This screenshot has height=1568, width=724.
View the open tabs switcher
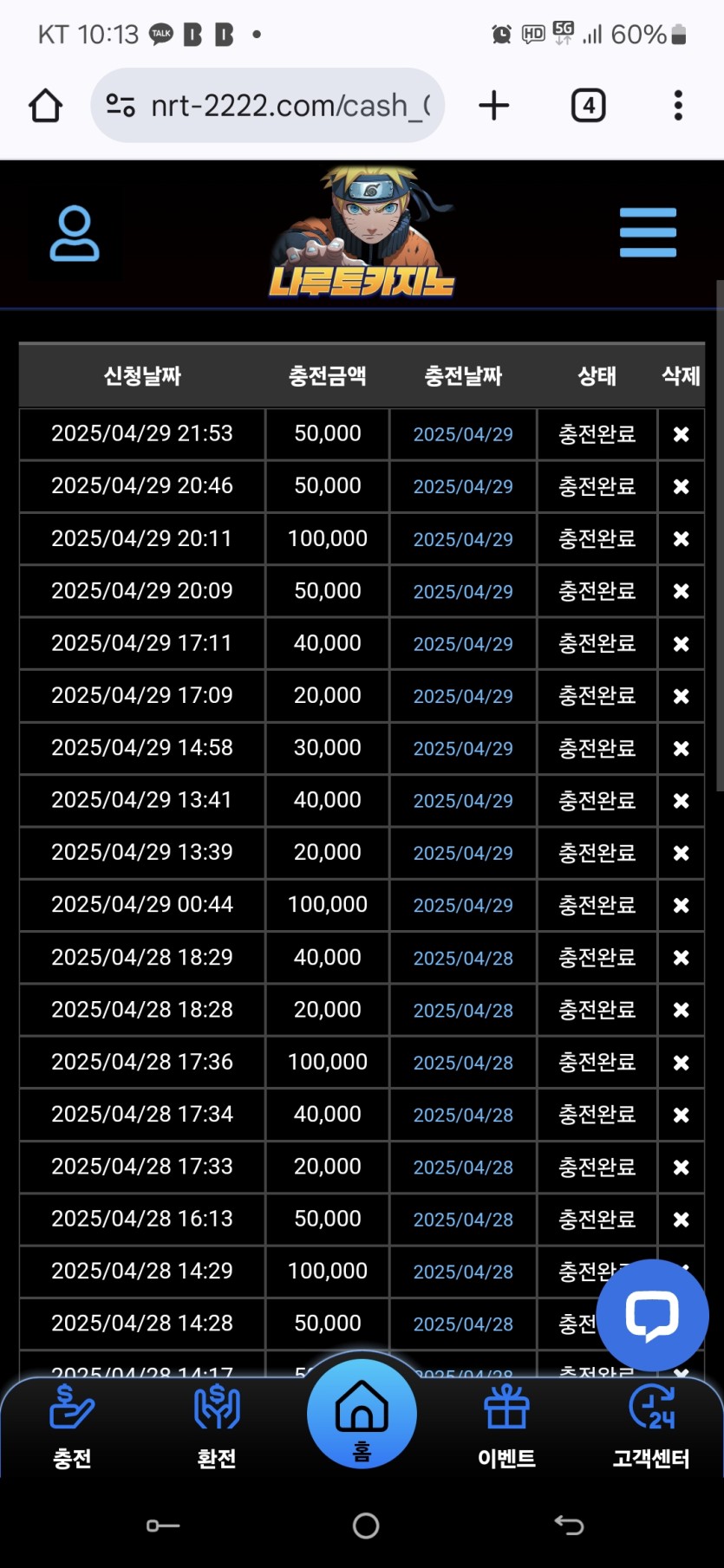point(588,106)
